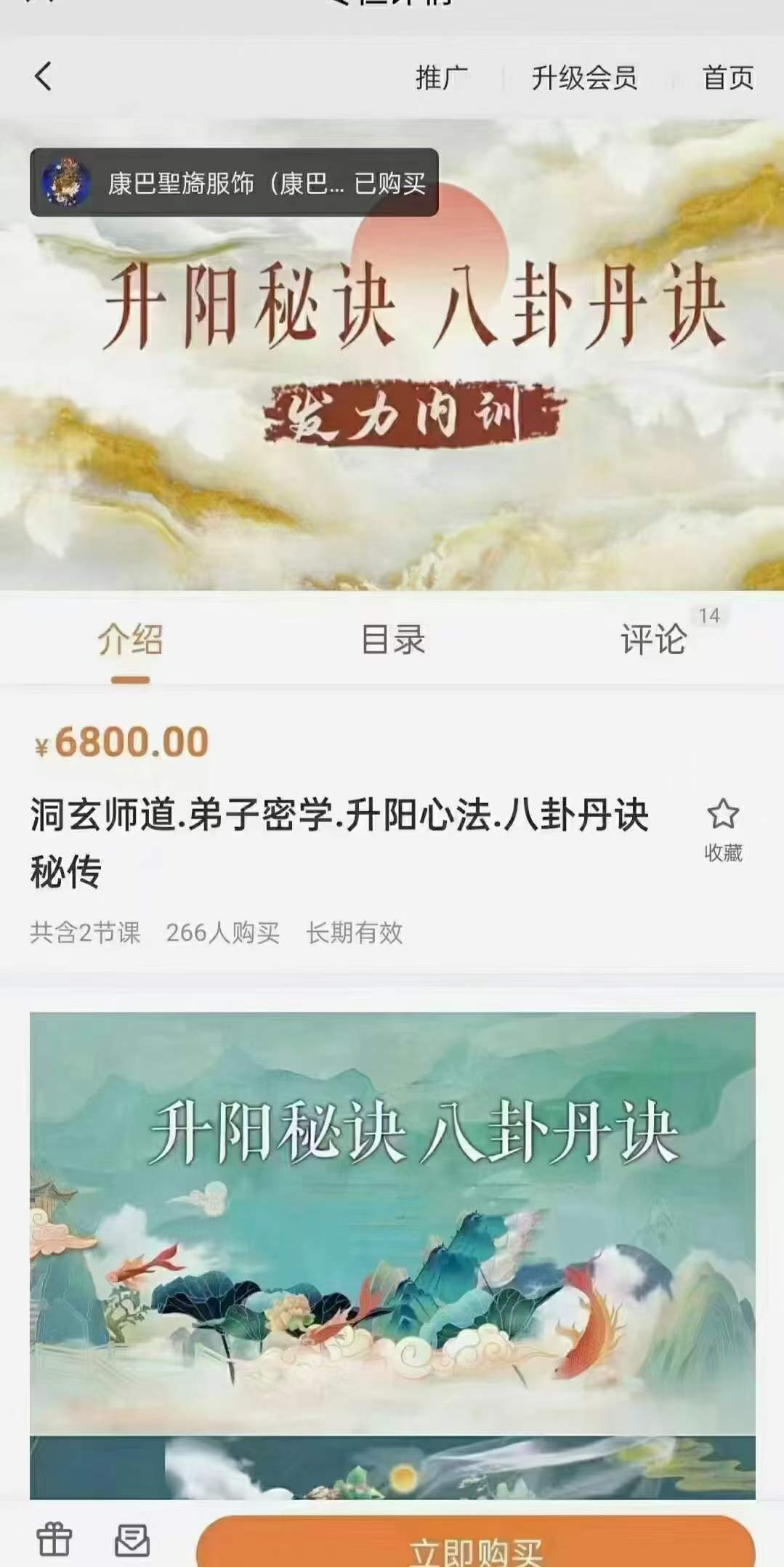Open the message icon beside the gift
Viewport: 784px width, 1567px height.
(x=132, y=1539)
